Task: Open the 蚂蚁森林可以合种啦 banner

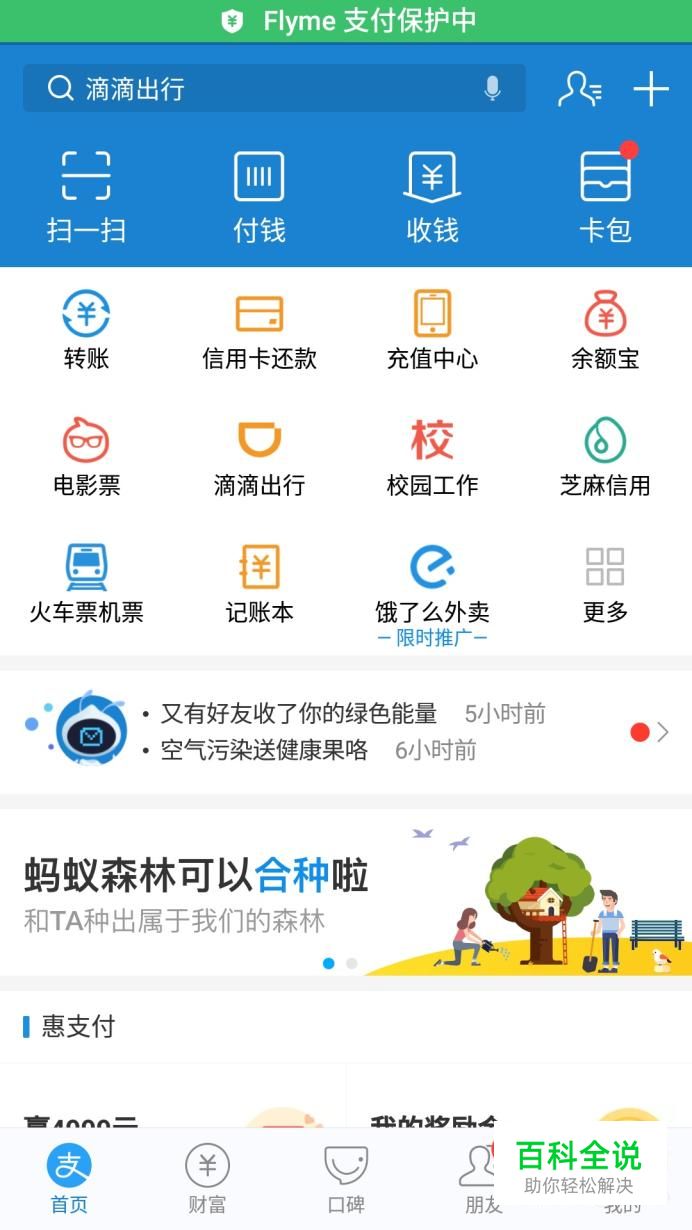Action: tap(346, 892)
